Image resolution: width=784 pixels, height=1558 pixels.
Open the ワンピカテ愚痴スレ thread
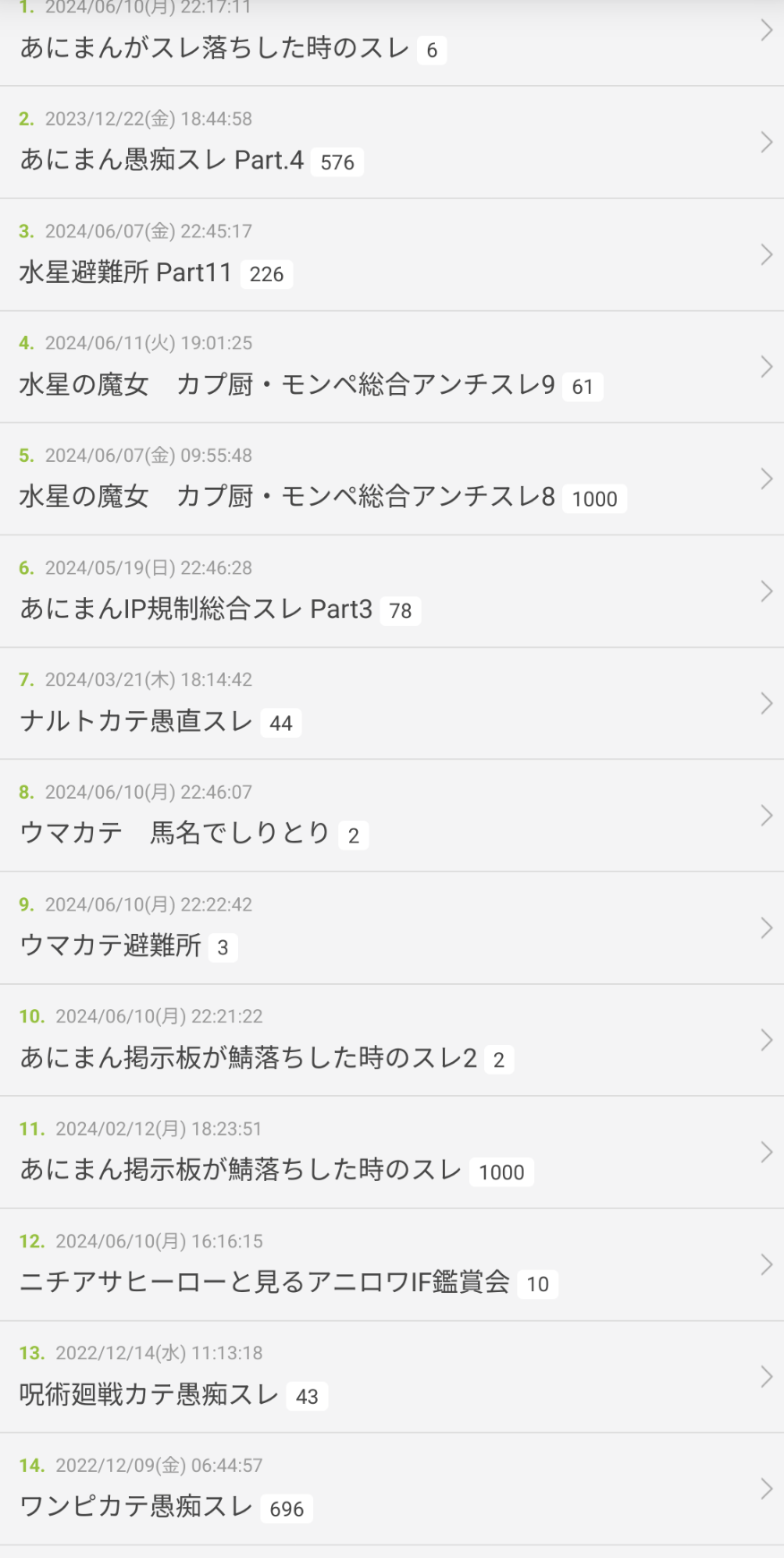[x=136, y=1507]
